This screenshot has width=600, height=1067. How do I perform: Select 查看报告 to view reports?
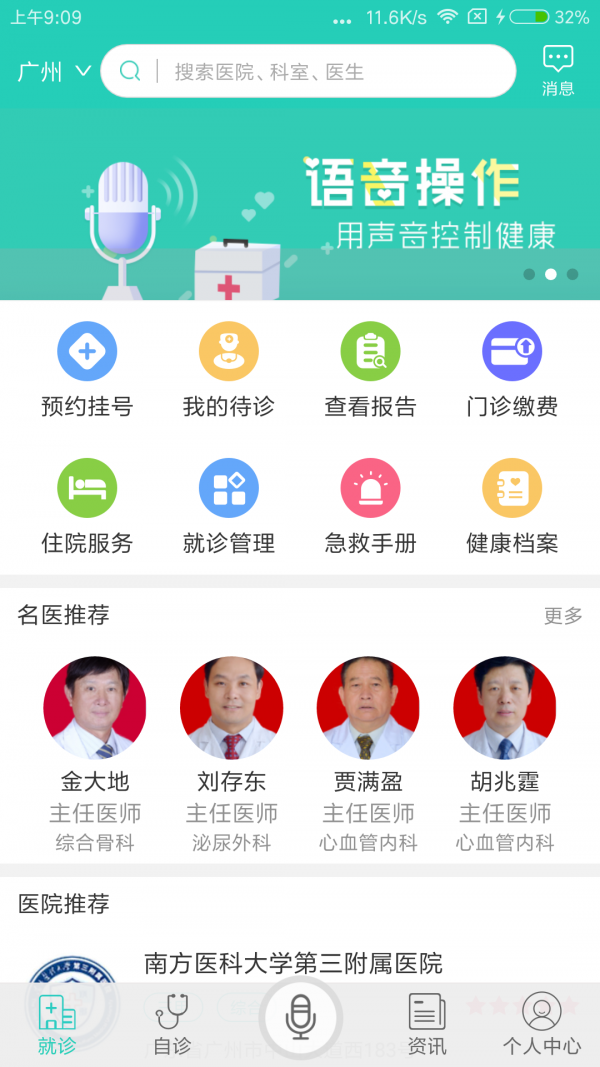371,370
